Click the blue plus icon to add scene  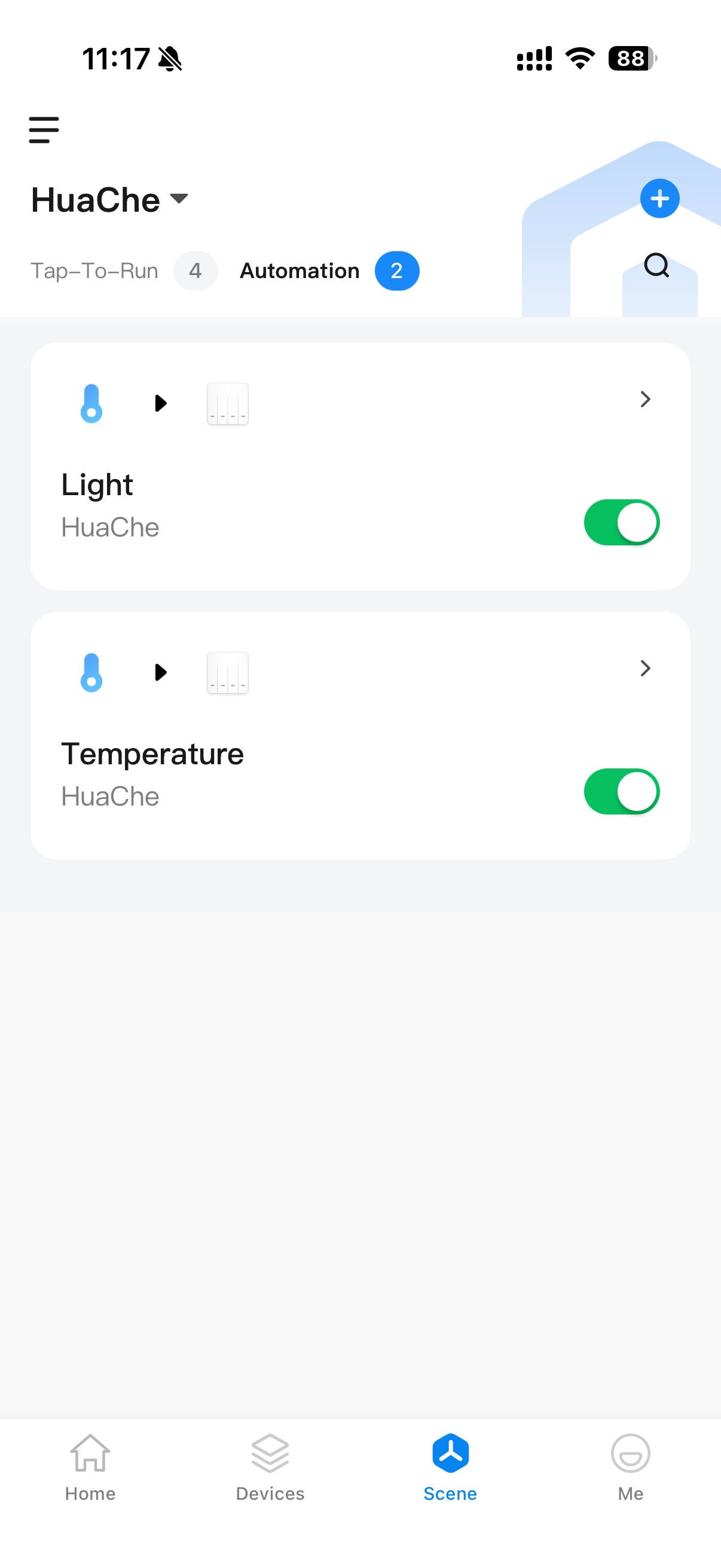(659, 198)
